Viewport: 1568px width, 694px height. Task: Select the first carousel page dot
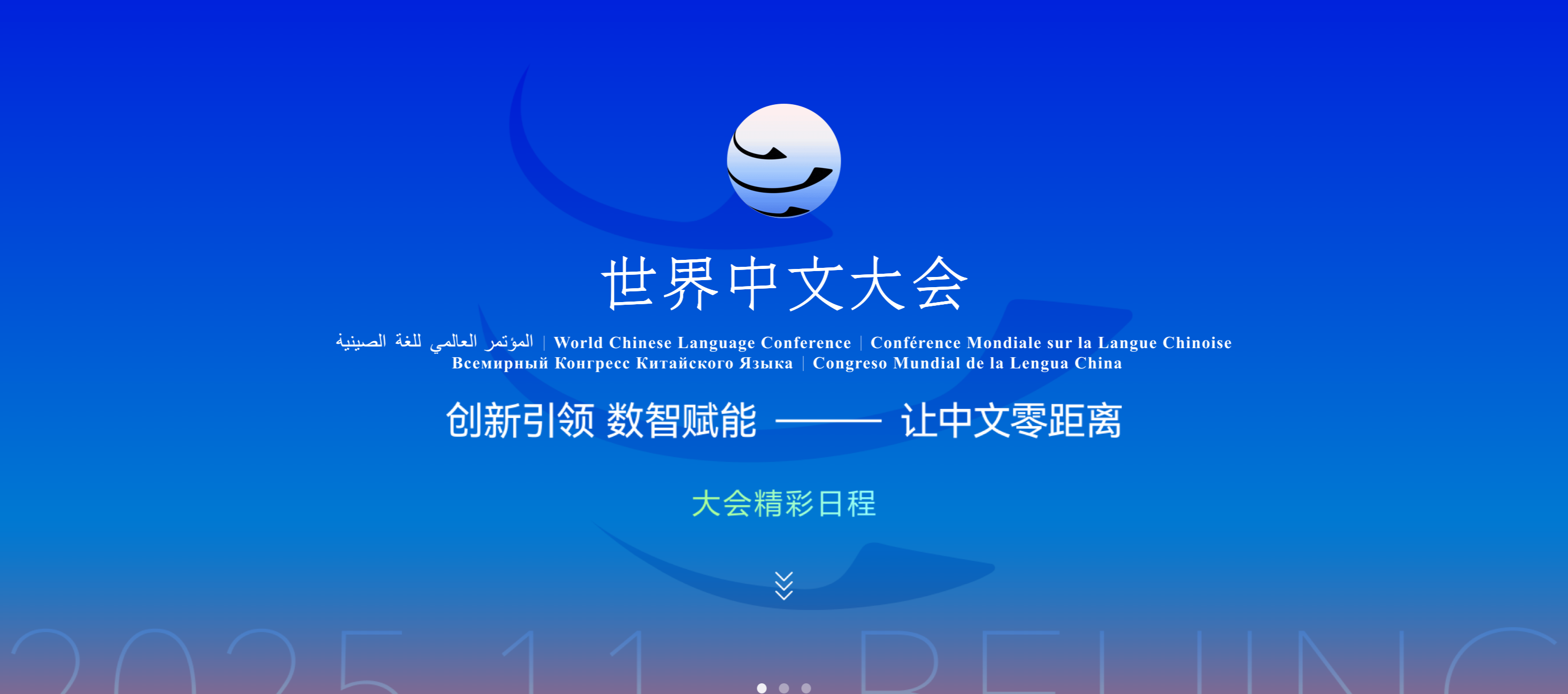click(762, 688)
